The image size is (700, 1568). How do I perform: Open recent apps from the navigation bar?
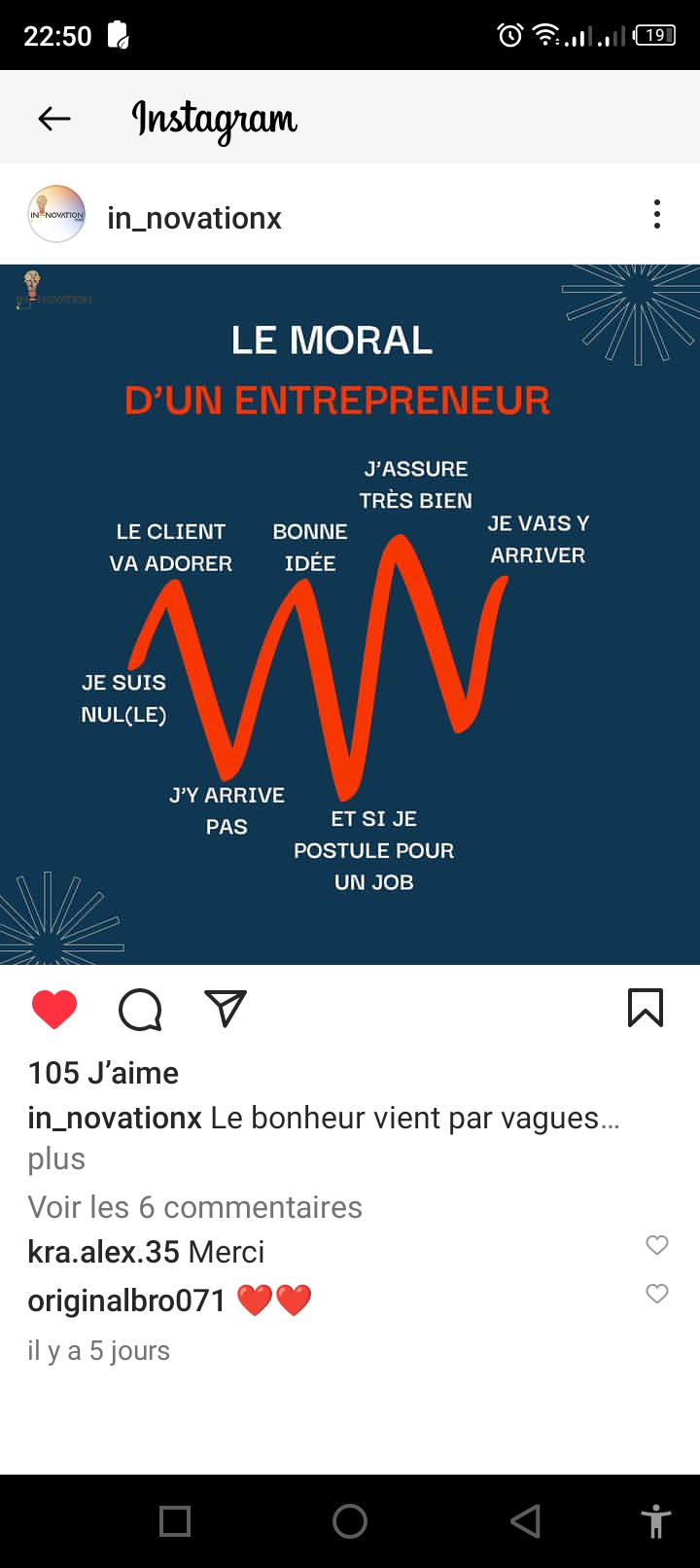pyautogui.click(x=175, y=1521)
